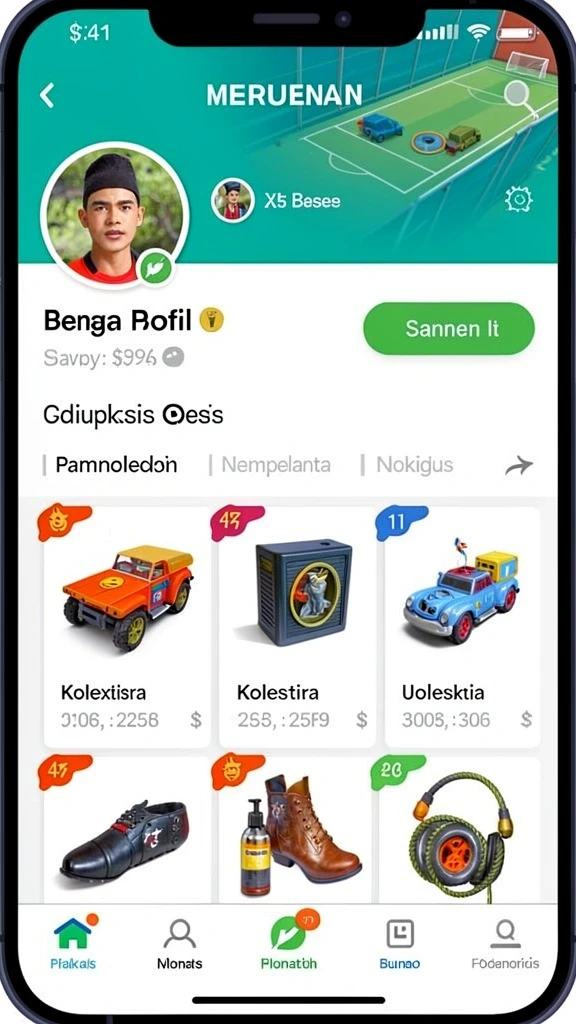Open the brown boot product card

[297, 831]
